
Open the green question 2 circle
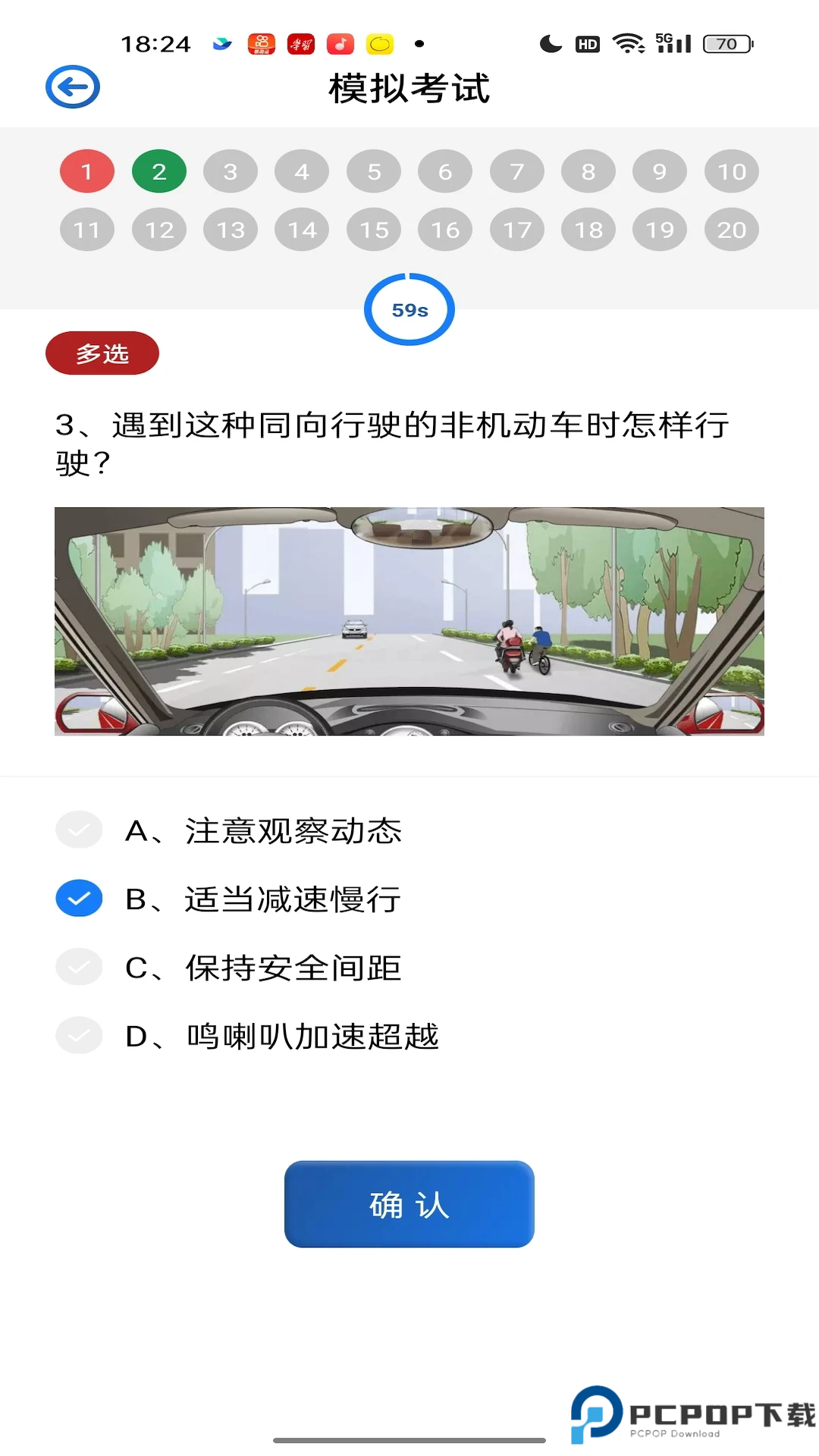tap(158, 171)
